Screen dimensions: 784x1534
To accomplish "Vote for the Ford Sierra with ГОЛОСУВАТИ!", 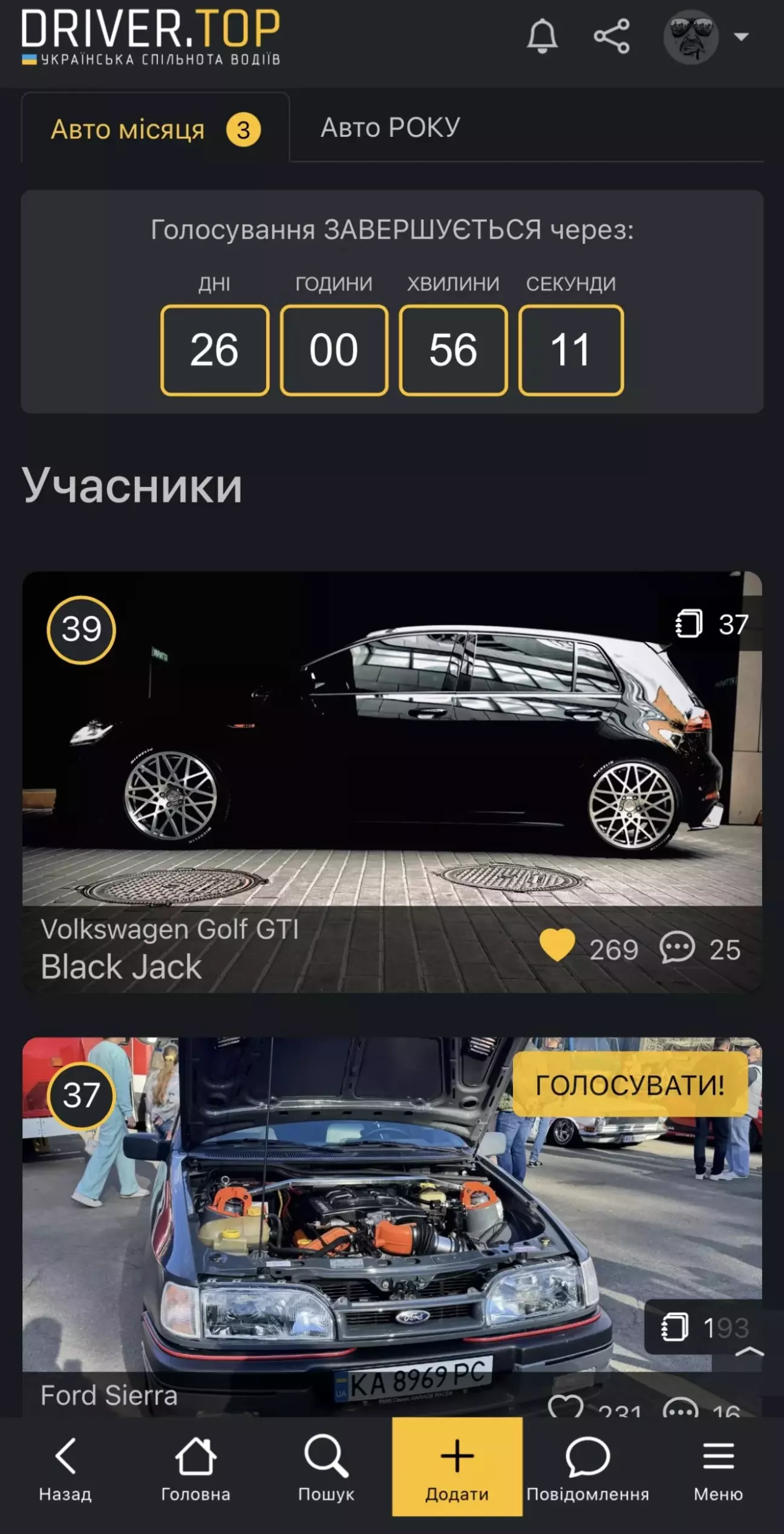I will (x=630, y=1084).
